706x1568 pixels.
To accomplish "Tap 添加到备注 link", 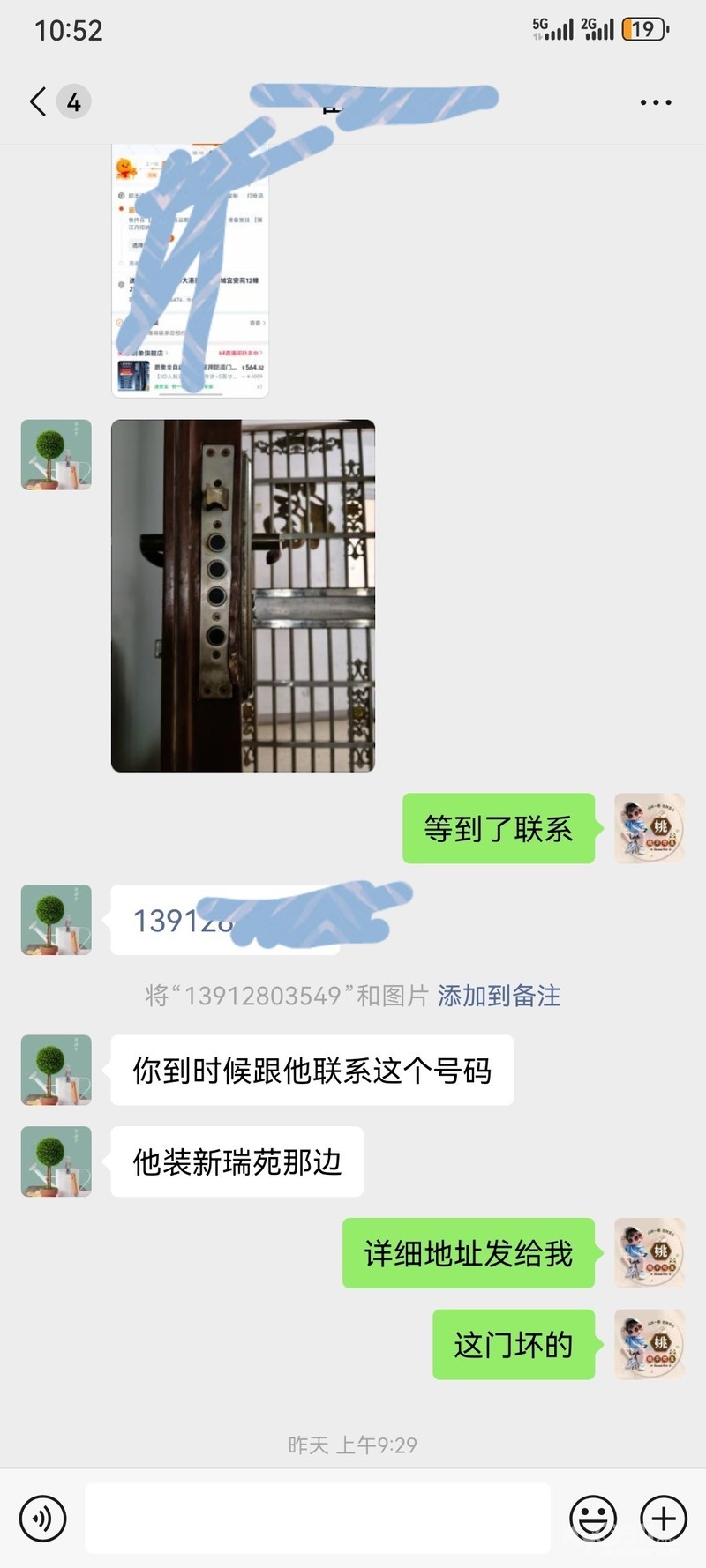I will (499, 996).
